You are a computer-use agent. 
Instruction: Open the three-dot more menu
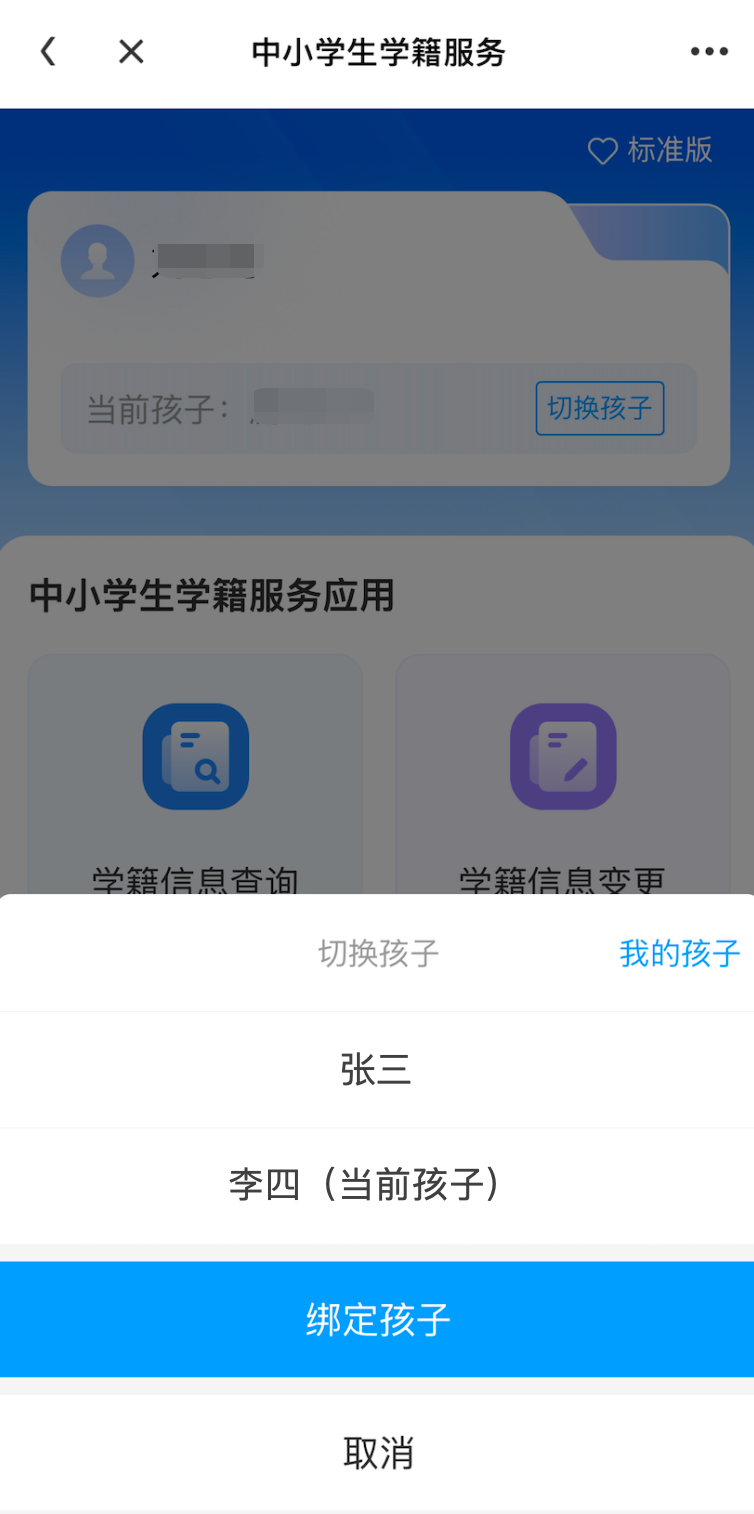click(708, 52)
